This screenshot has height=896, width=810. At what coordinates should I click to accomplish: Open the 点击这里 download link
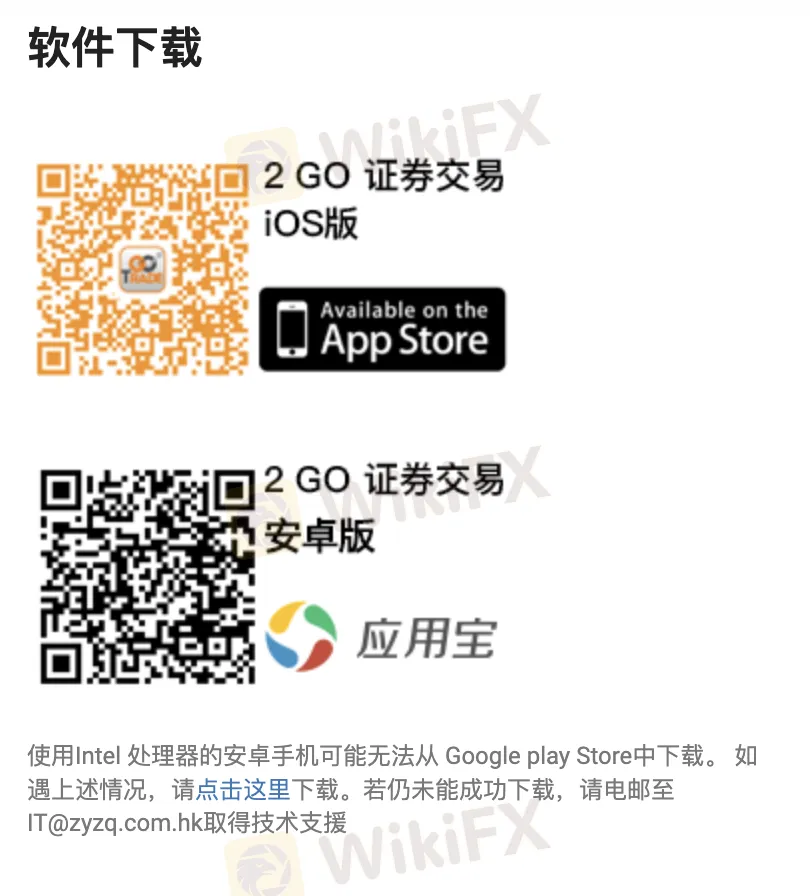(244, 790)
